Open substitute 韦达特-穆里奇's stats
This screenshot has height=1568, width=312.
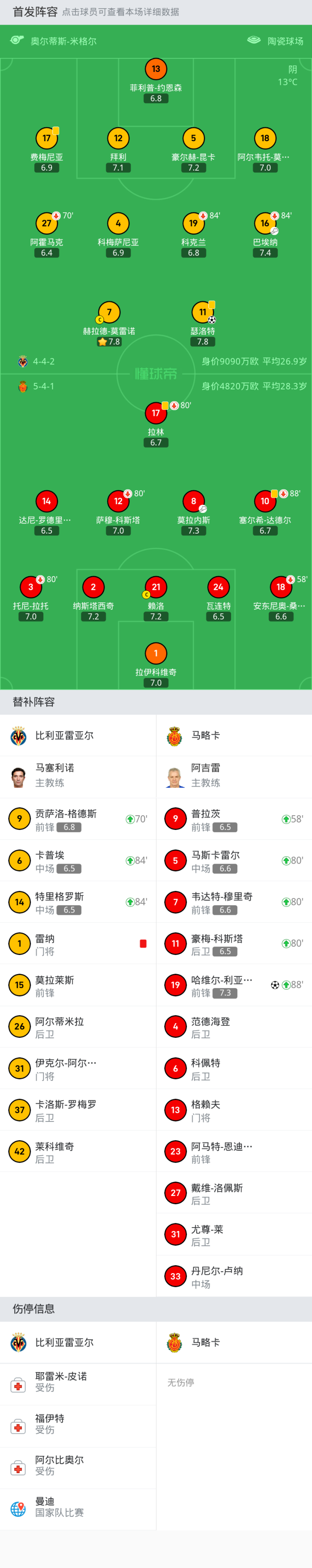pyautogui.click(x=234, y=902)
